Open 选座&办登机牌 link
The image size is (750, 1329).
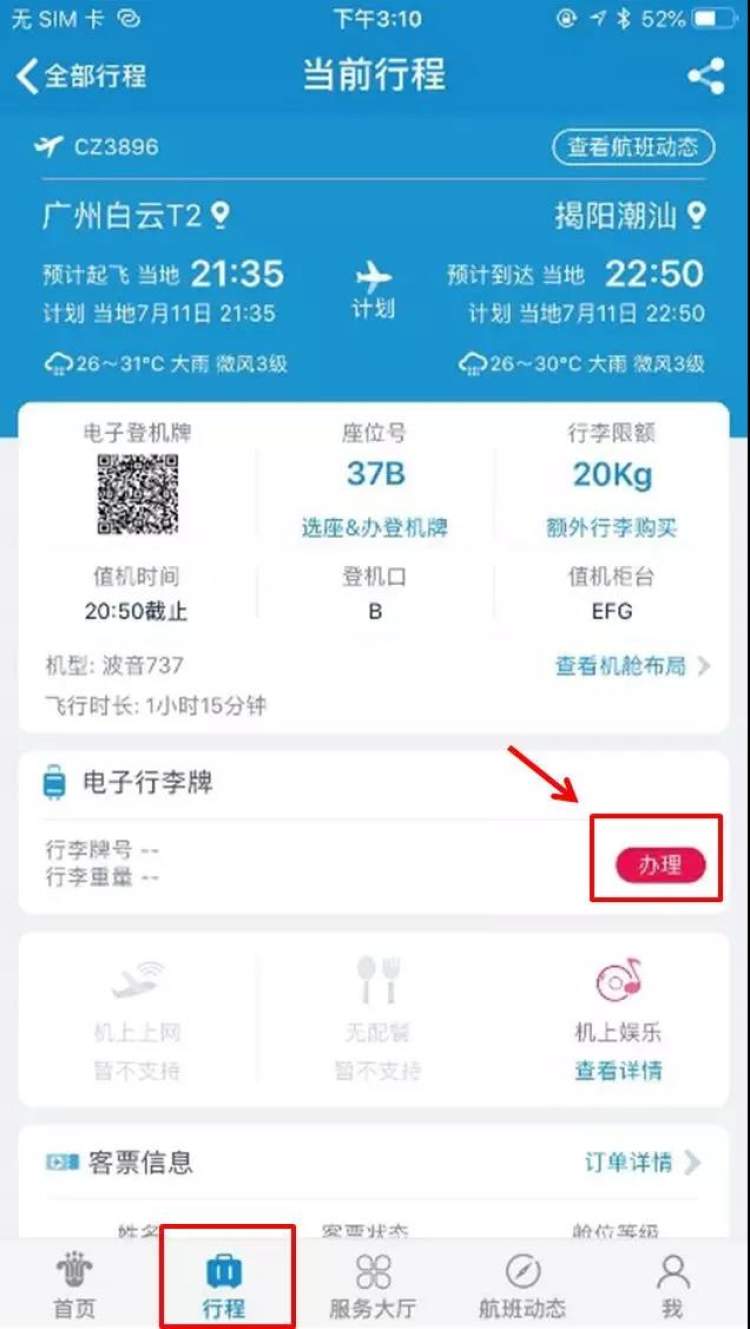tap(375, 528)
